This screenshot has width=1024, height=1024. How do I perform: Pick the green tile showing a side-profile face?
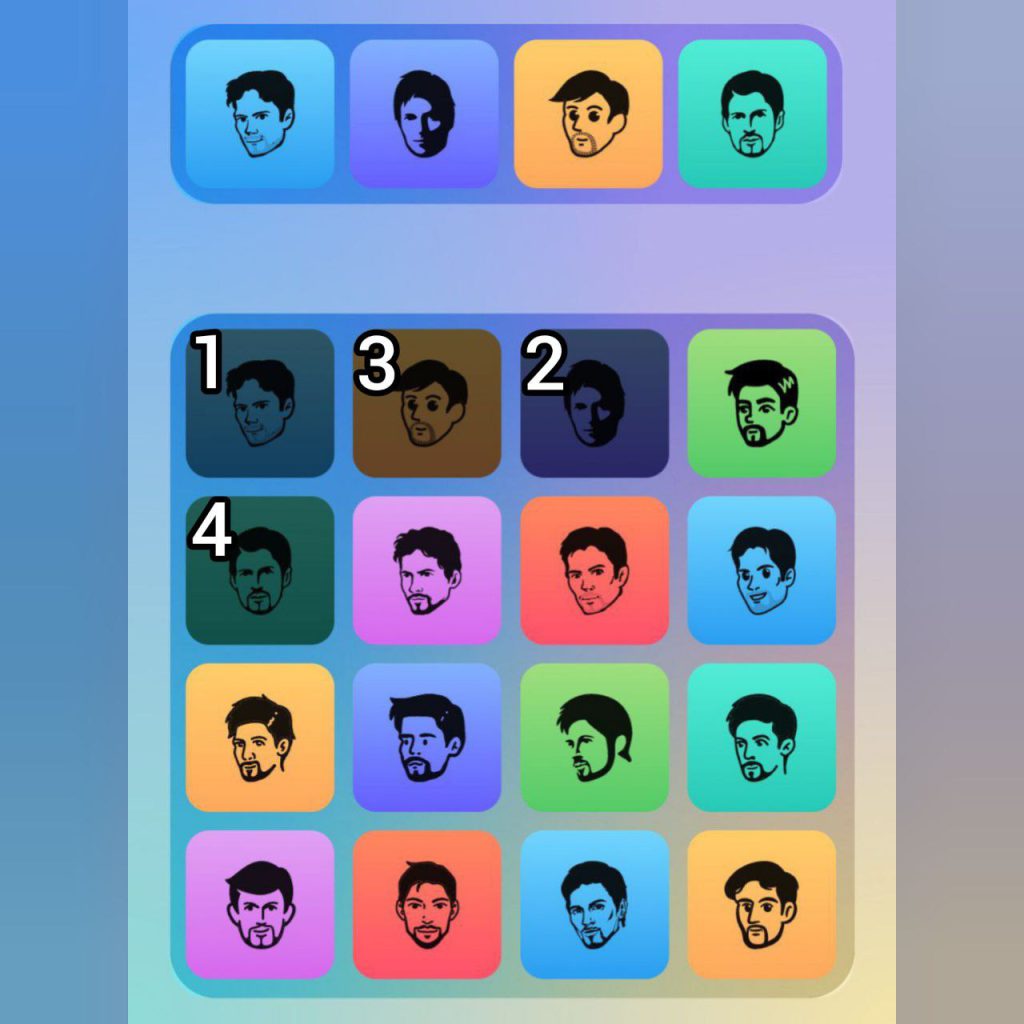[594, 737]
